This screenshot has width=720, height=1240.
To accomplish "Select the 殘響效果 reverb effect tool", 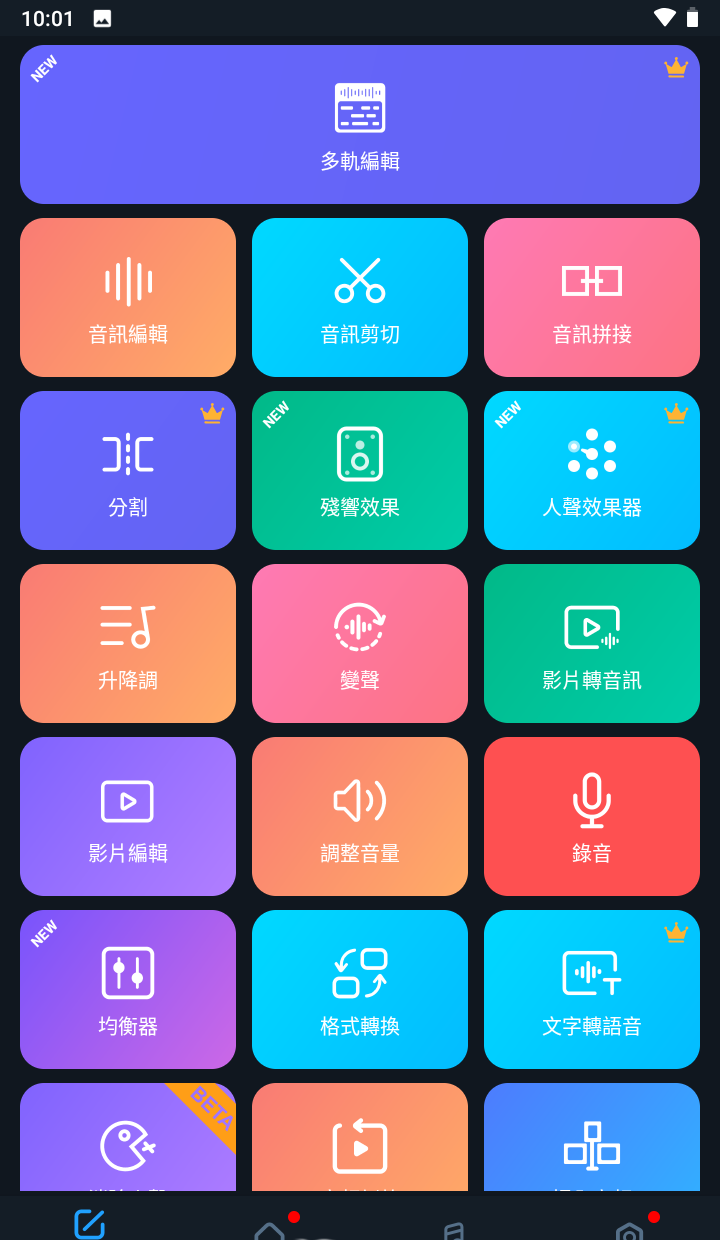I will (360, 470).
